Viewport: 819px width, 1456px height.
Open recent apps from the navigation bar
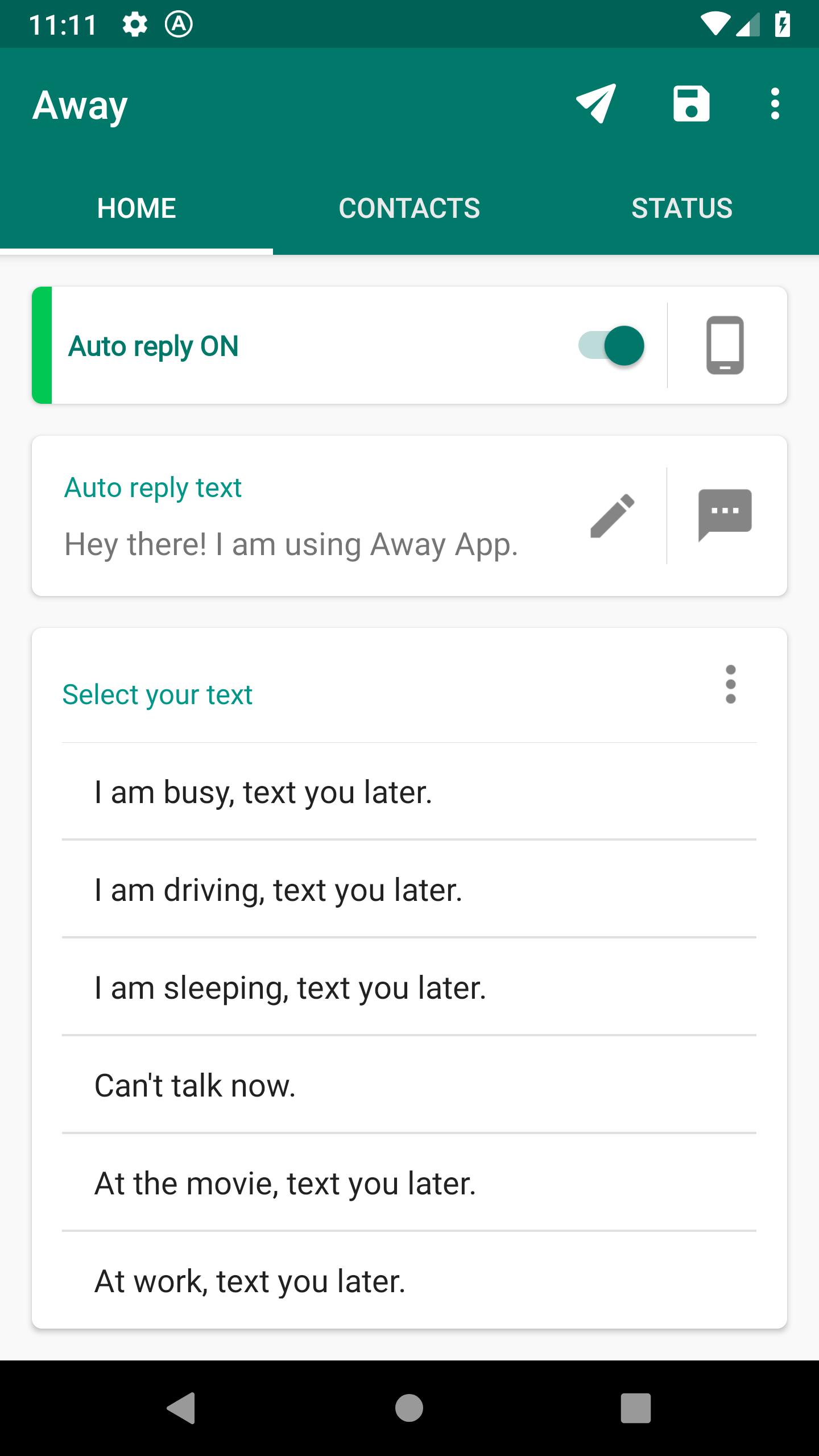click(635, 1408)
